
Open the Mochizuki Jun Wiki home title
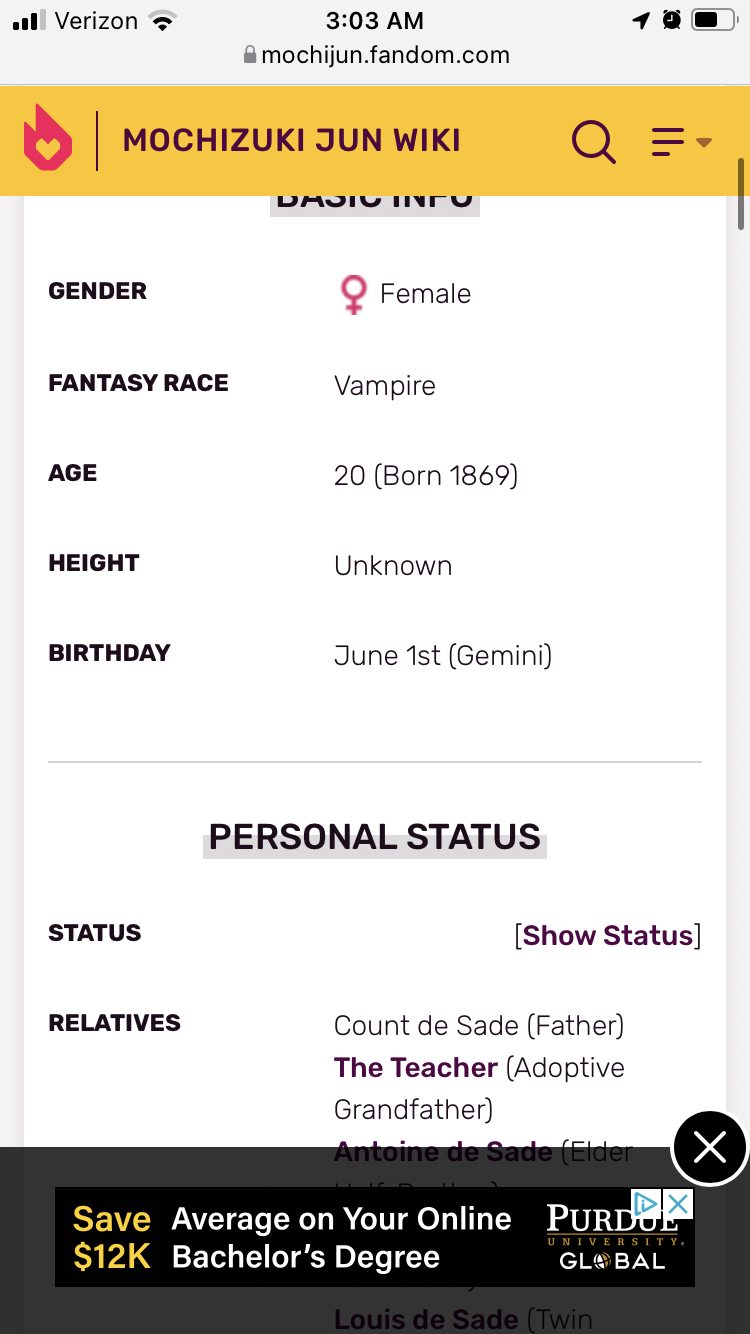(x=291, y=140)
